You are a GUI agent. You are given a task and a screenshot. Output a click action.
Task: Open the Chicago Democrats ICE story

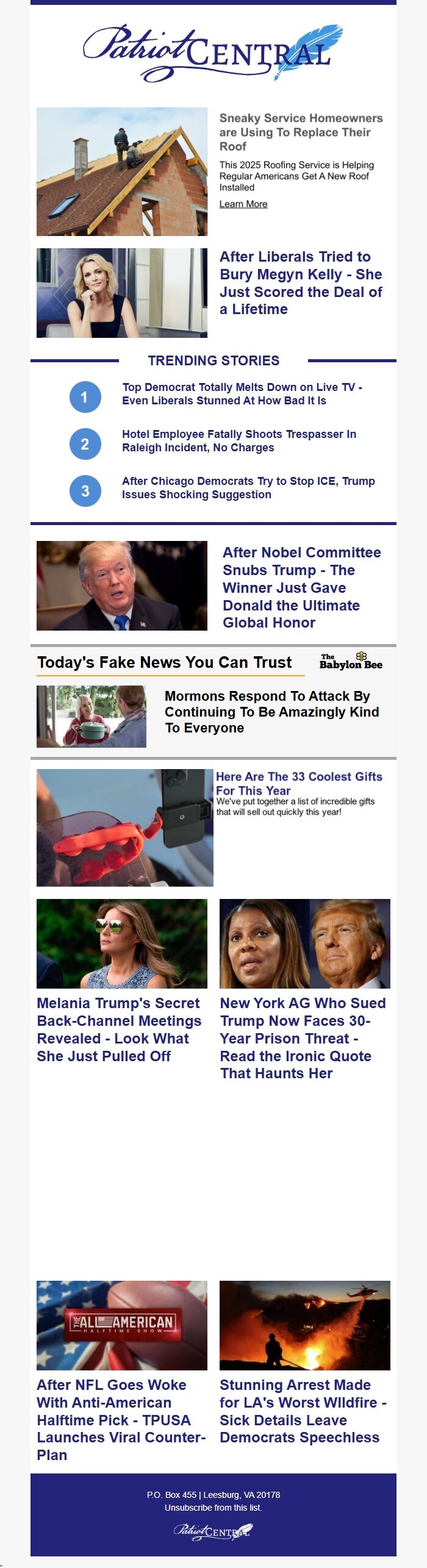point(248,488)
